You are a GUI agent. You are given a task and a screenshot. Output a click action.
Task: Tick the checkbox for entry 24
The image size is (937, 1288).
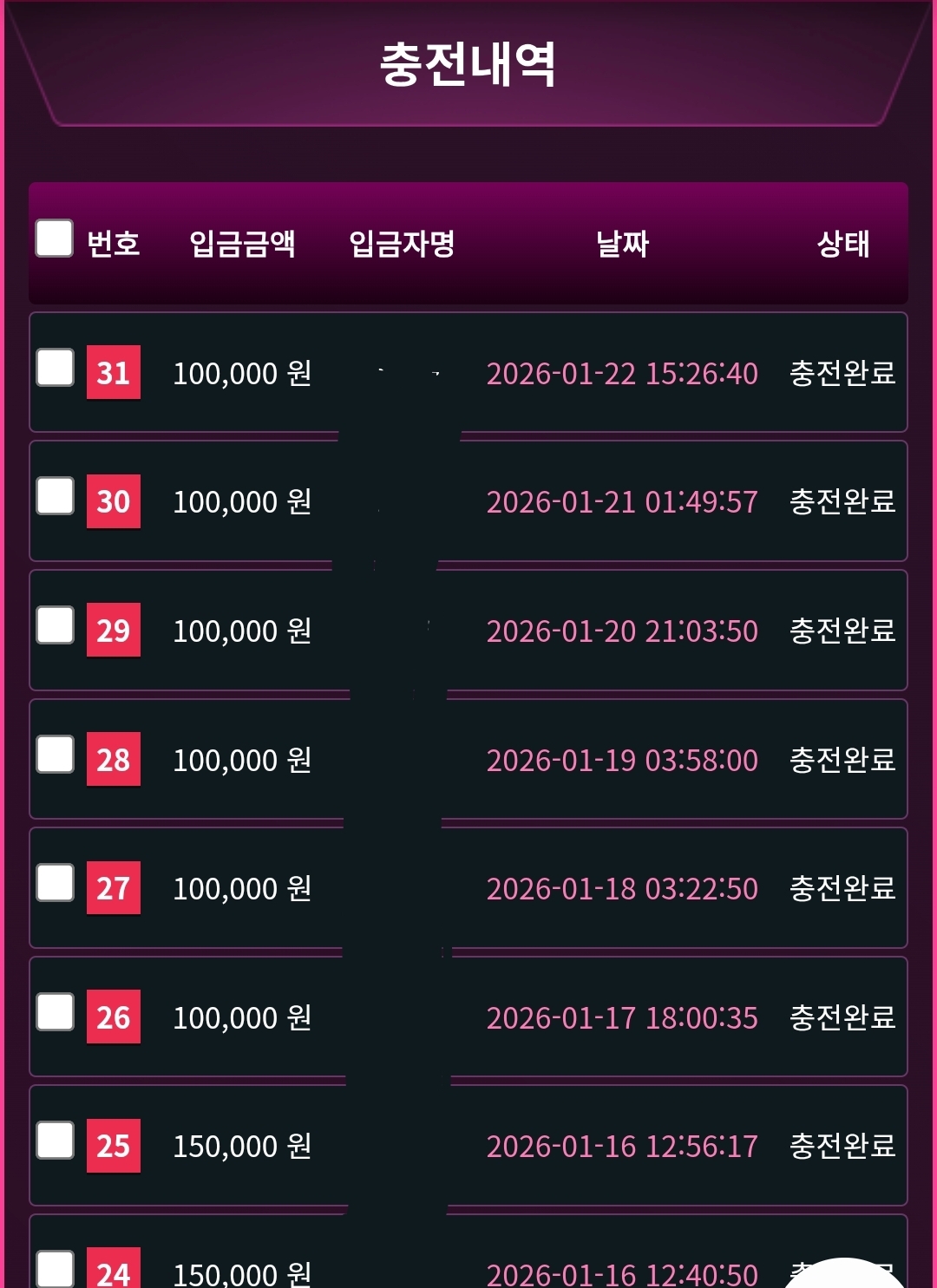pyautogui.click(x=55, y=1268)
